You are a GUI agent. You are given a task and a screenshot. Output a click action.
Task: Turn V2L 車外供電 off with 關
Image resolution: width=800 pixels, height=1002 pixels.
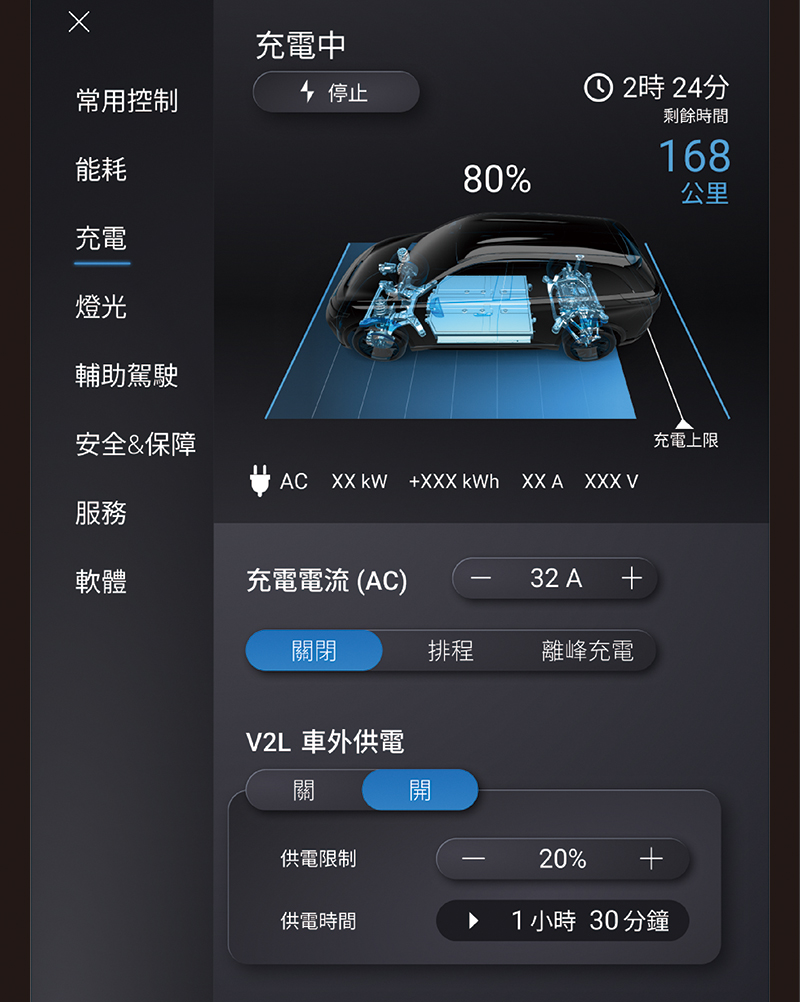point(304,790)
